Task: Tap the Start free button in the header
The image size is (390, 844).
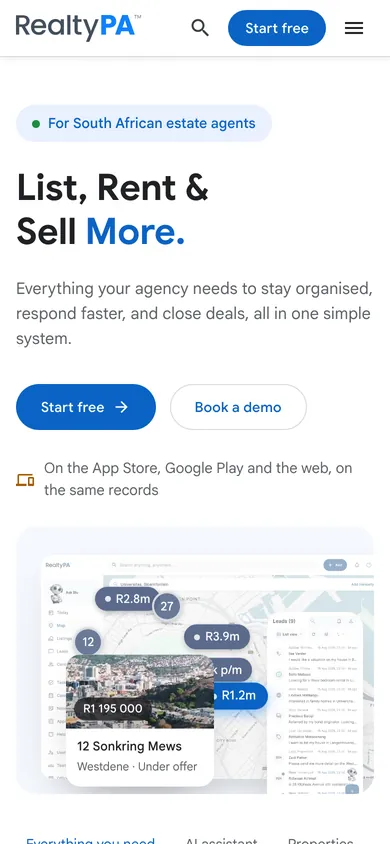Action: [276, 28]
